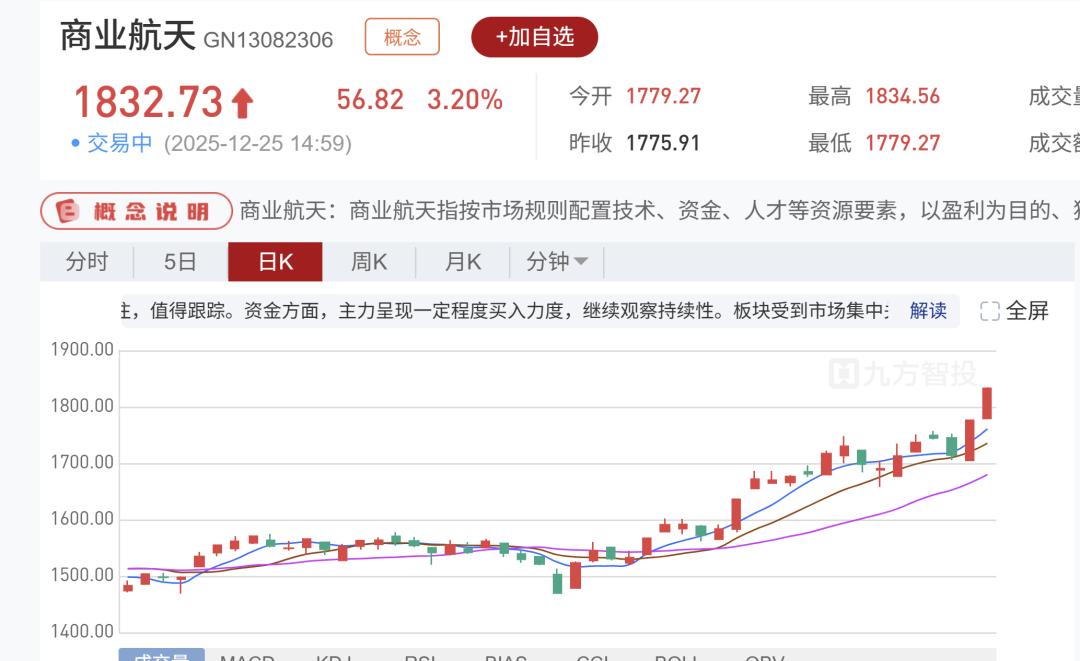Switch to the 周K chart tab
This screenshot has height=661, width=1080.
368,262
